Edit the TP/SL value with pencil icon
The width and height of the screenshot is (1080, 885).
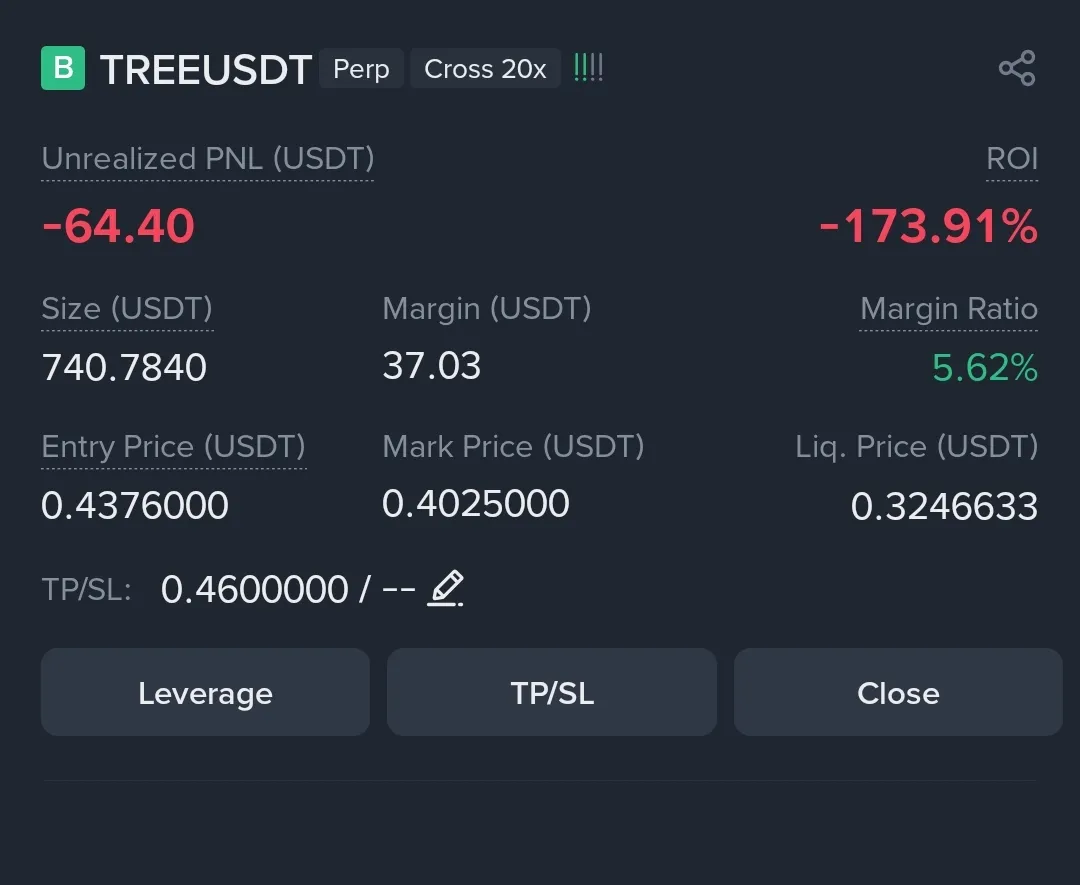pyautogui.click(x=446, y=588)
